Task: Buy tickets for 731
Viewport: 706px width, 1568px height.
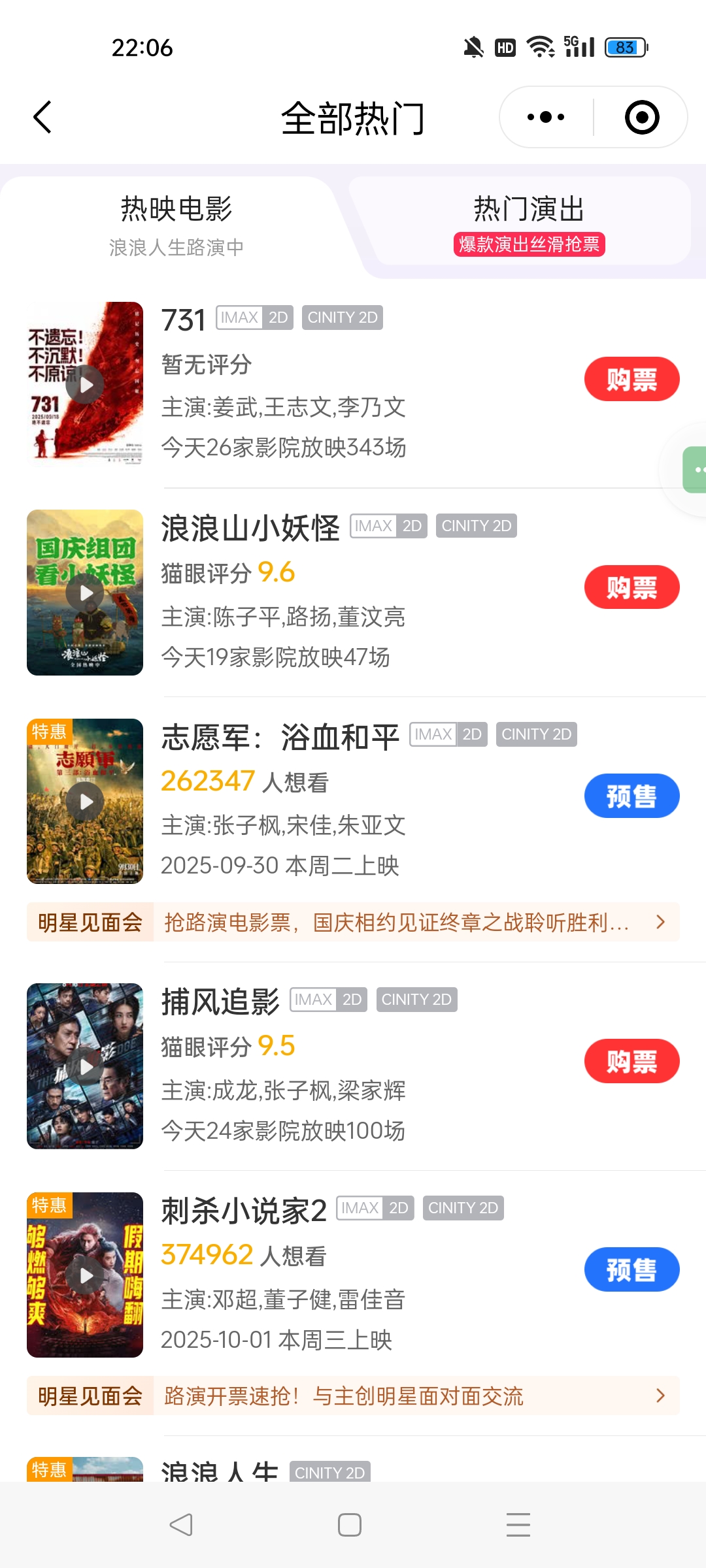Action: [631, 379]
